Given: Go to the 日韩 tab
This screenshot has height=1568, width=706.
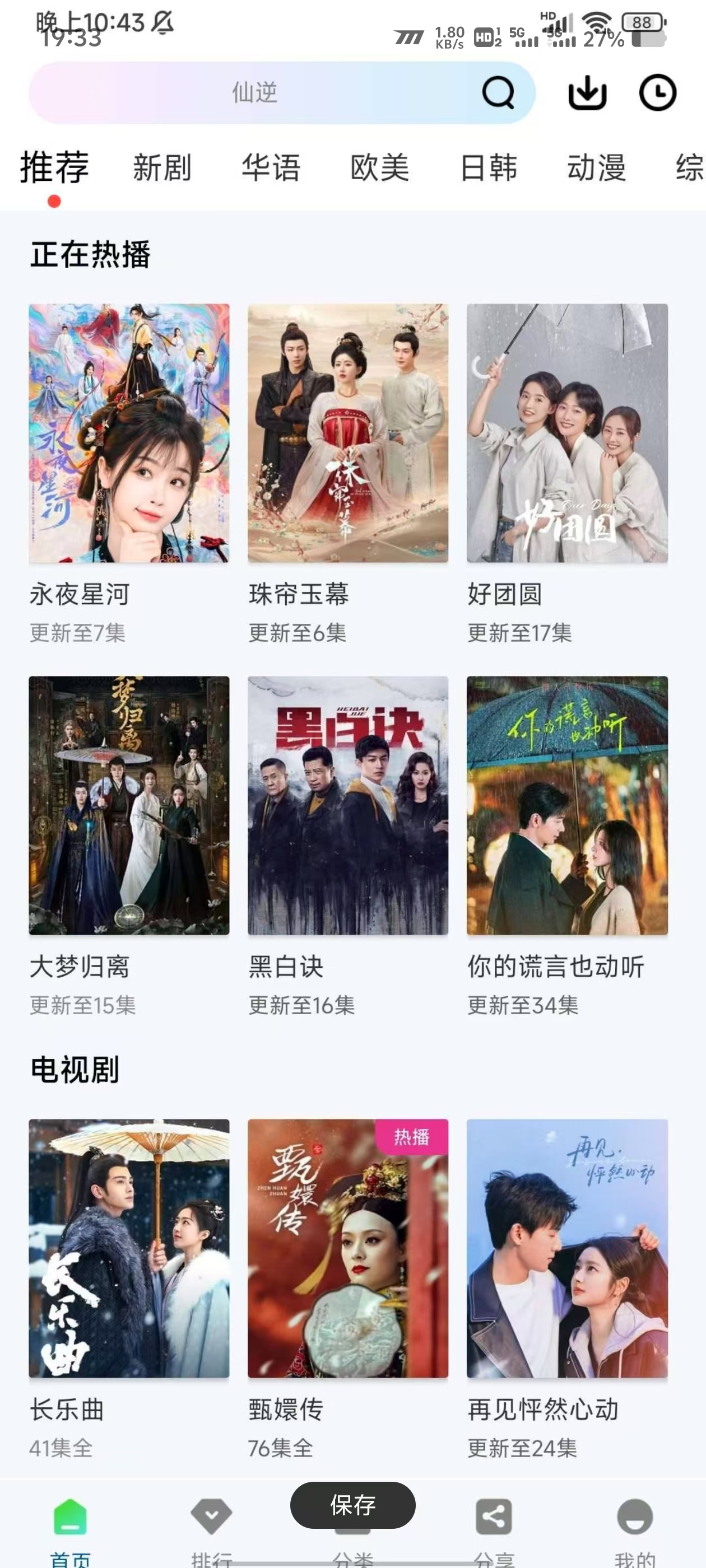Looking at the screenshot, I should 489,167.
